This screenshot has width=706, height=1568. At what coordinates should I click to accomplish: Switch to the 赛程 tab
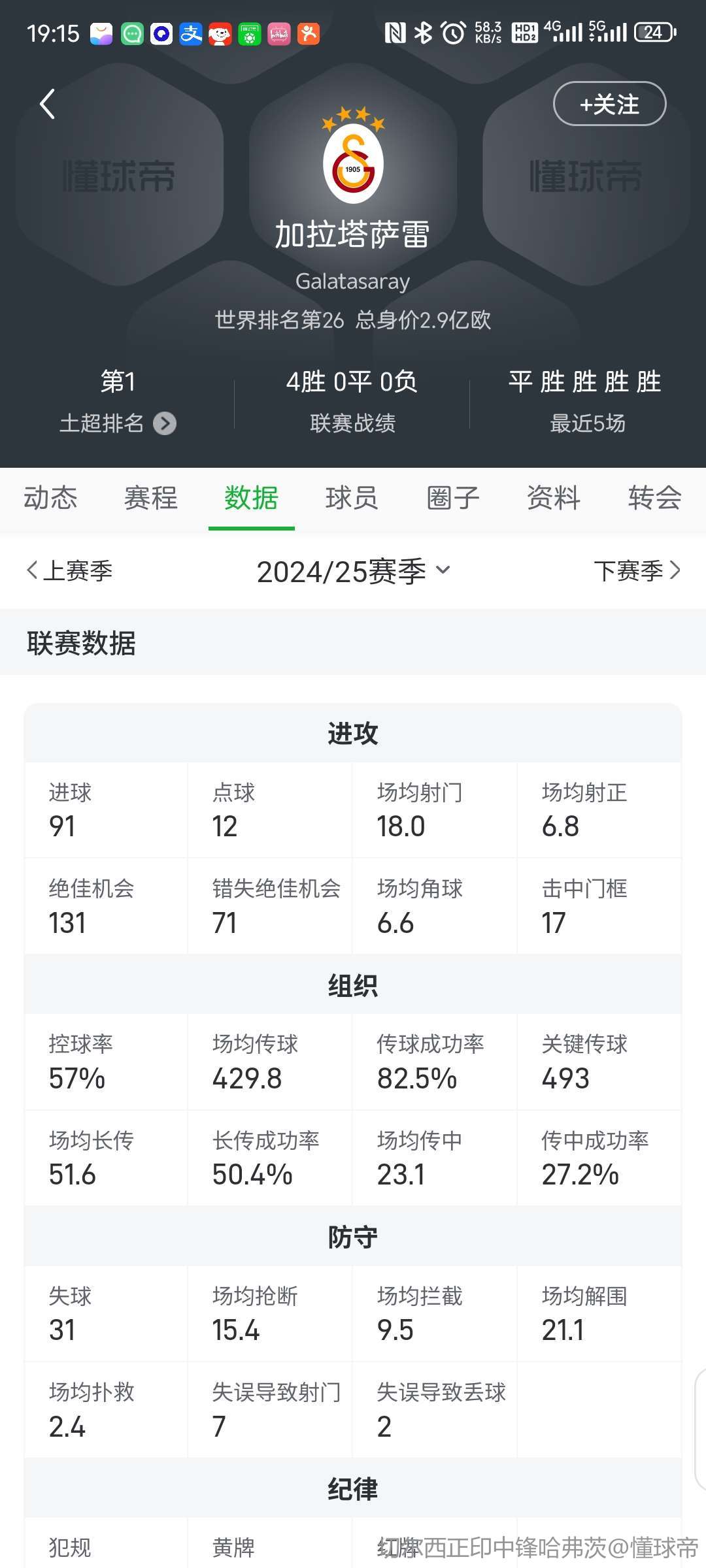[x=151, y=498]
